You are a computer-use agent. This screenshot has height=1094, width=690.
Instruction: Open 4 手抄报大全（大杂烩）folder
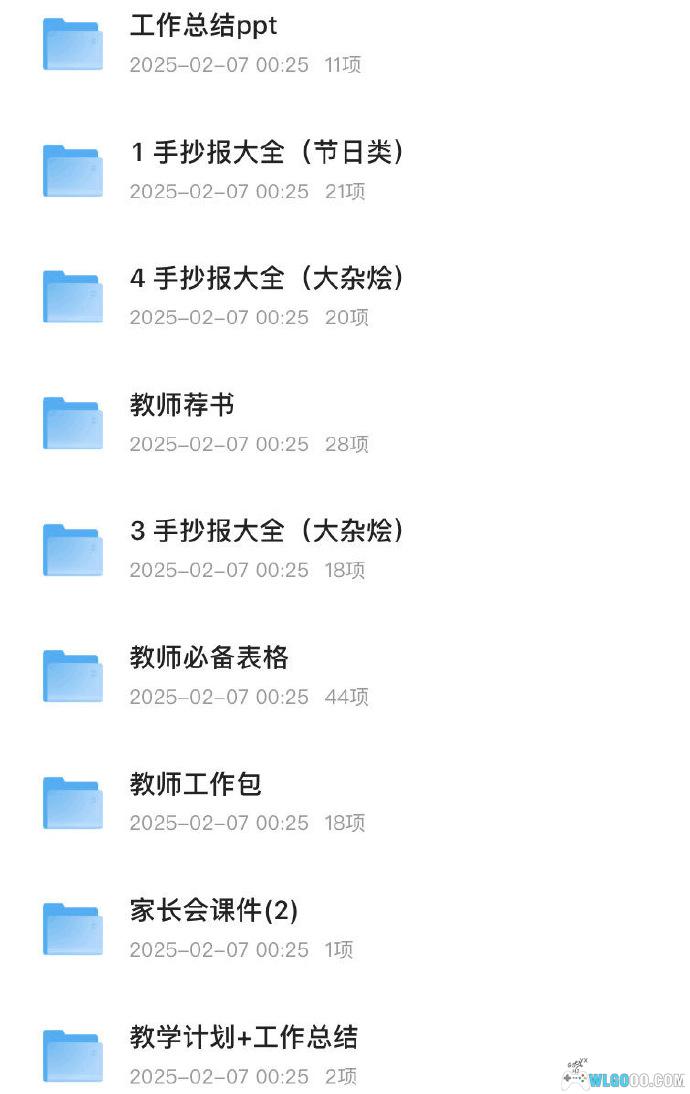click(x=267, y=279)
